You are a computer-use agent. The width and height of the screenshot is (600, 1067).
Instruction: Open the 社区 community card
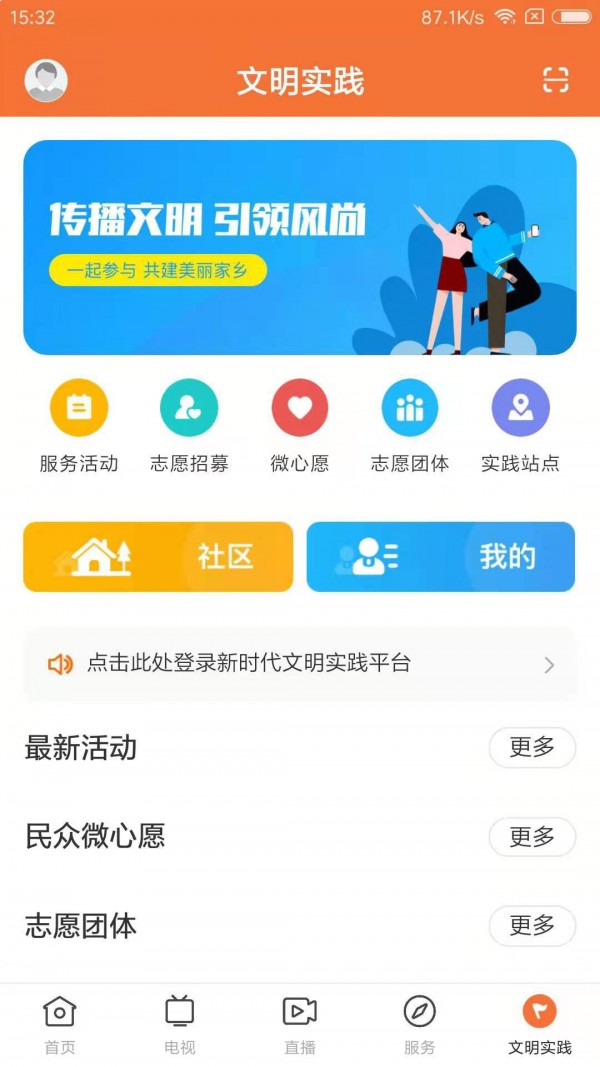[x=158, y=557]
